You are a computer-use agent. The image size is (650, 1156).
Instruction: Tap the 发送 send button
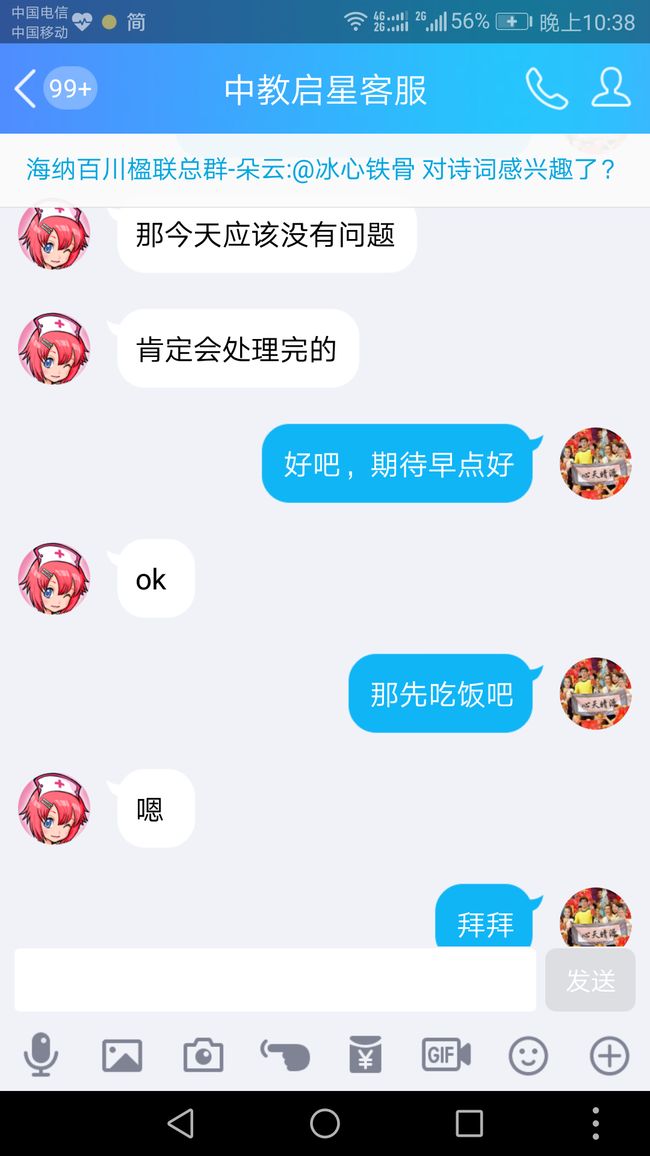[x=590, y=980]
